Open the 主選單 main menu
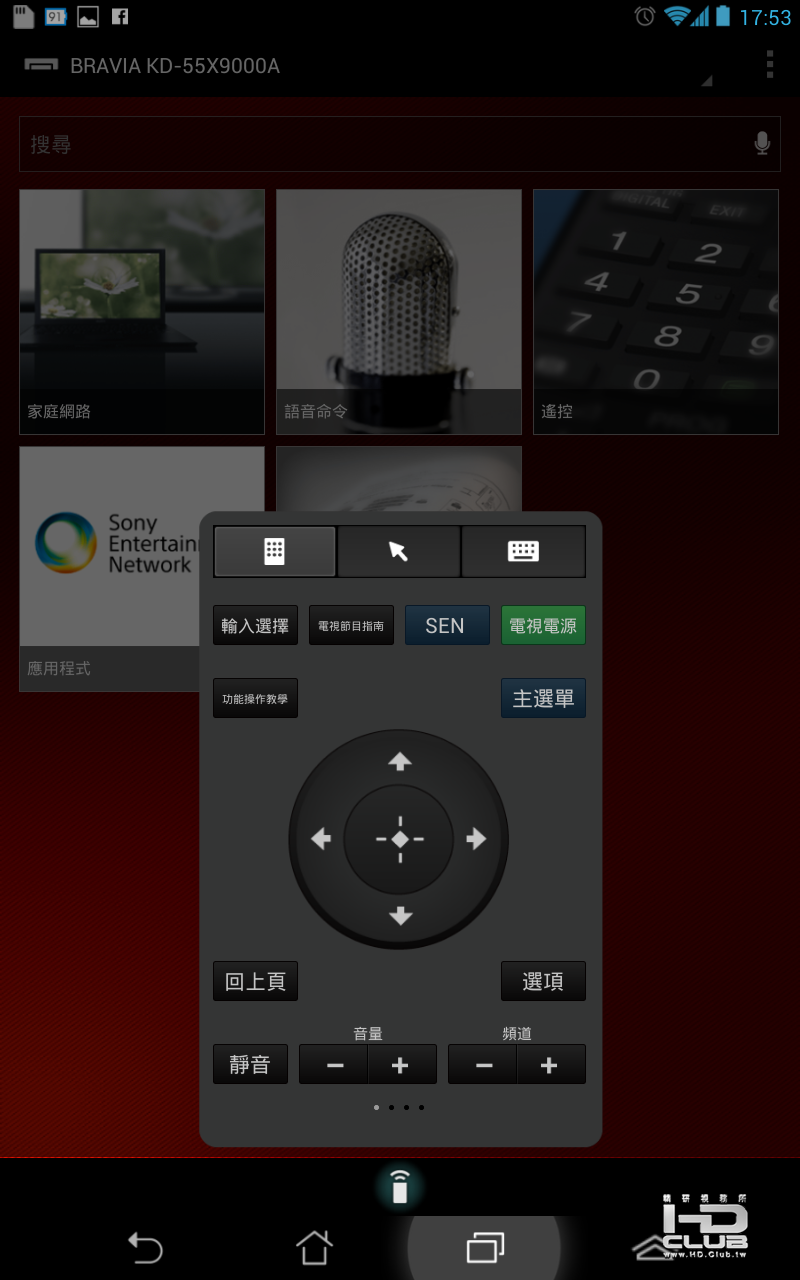The image size is (800, 1280). 543,699
